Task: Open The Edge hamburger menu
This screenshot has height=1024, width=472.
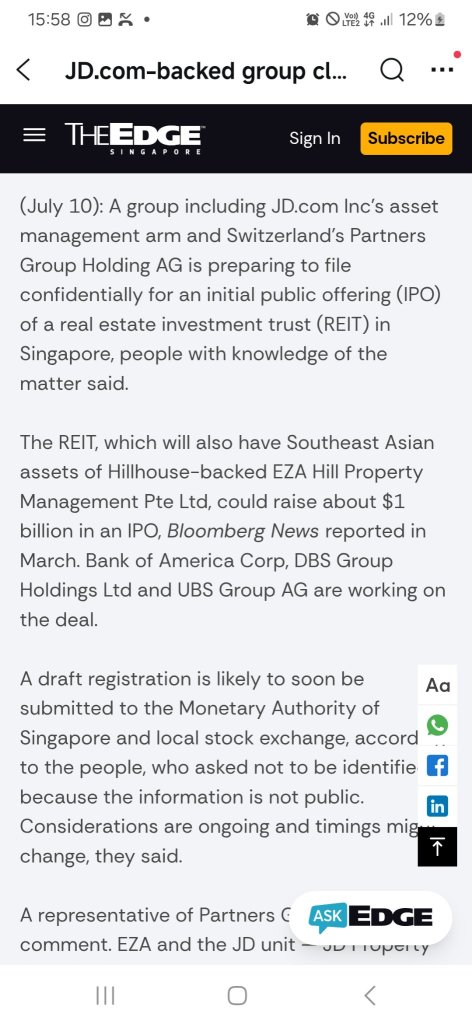Action: (x=35, y=137)
